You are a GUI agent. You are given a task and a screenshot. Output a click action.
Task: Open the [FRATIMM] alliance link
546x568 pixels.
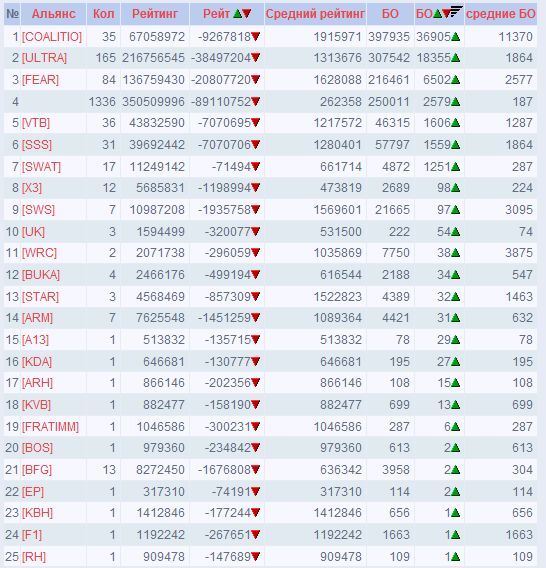pyautogui.click(x=50, y=427)
